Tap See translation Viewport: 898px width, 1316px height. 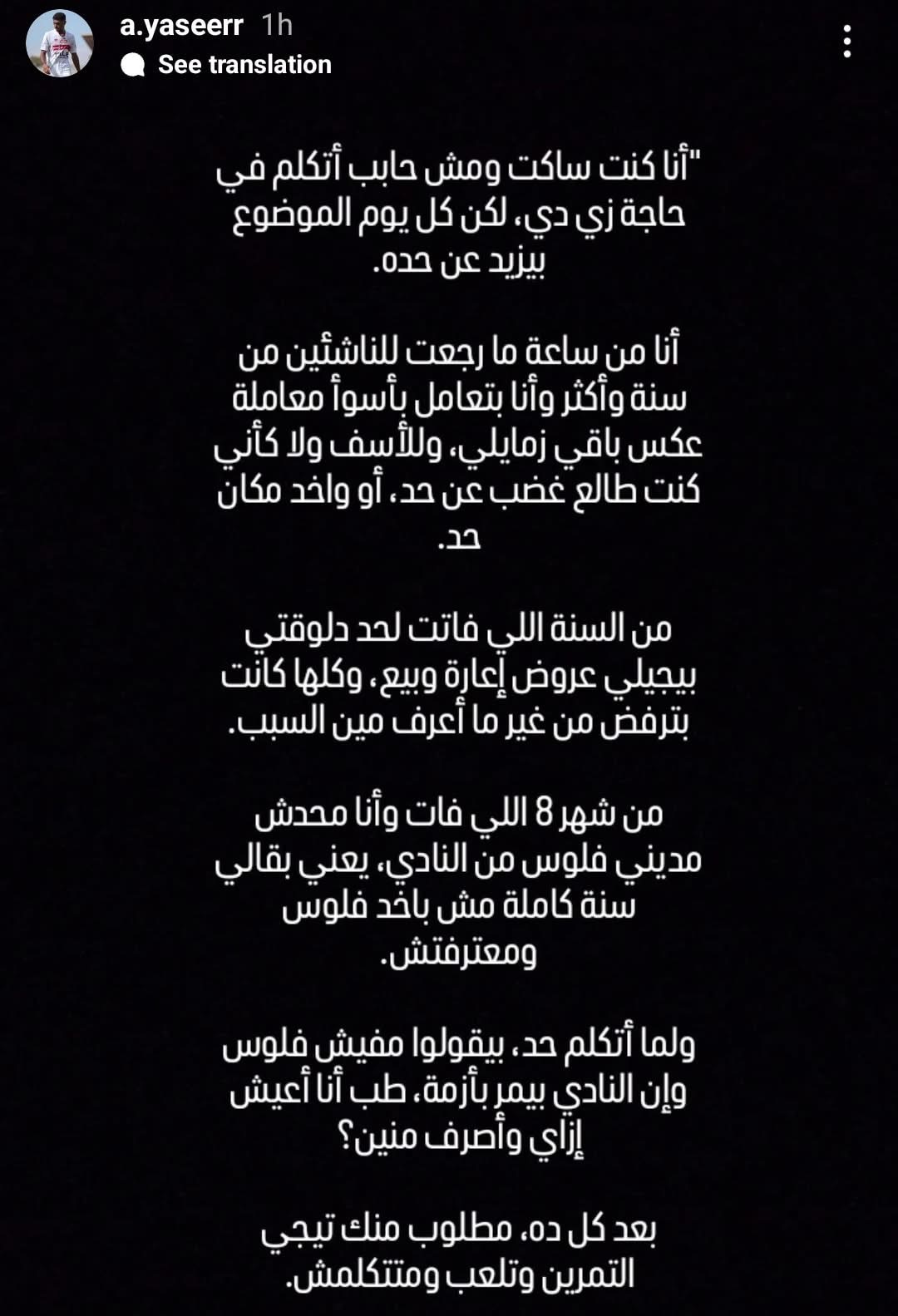tap(244, 65)
